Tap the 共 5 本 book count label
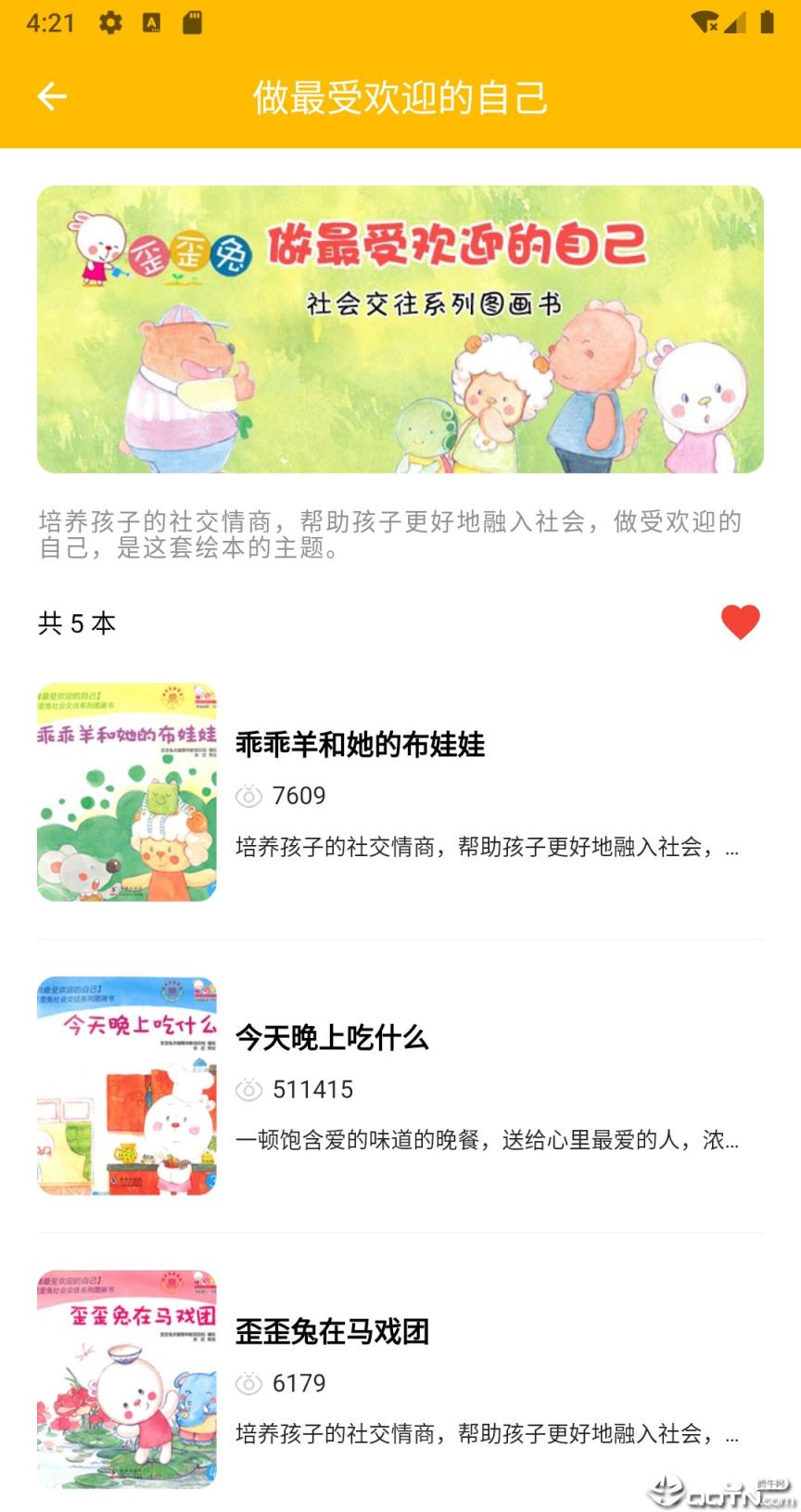The width and height of the screenshot is (801, 1512). point(77,623)
